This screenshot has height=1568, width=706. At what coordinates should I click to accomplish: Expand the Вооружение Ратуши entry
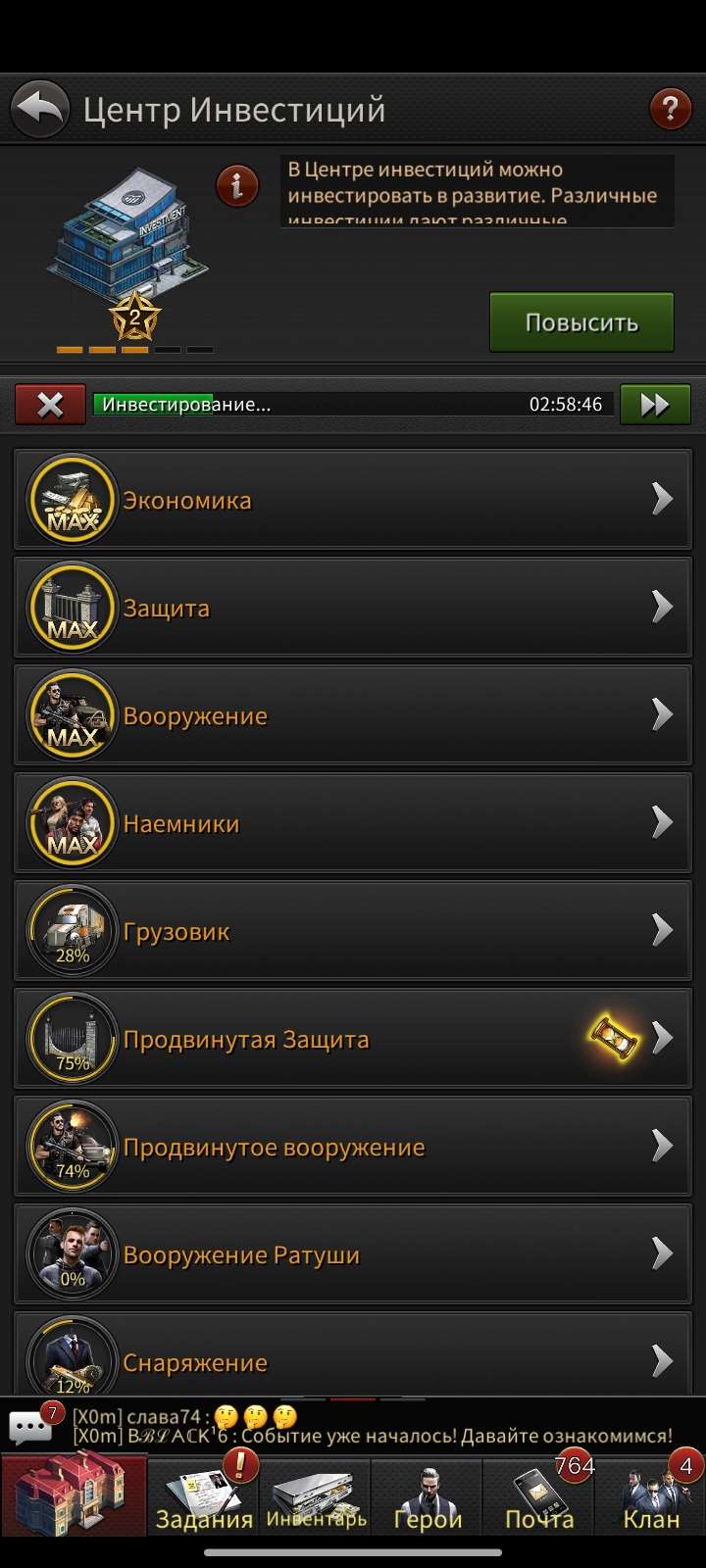(x=353, y=1253)
